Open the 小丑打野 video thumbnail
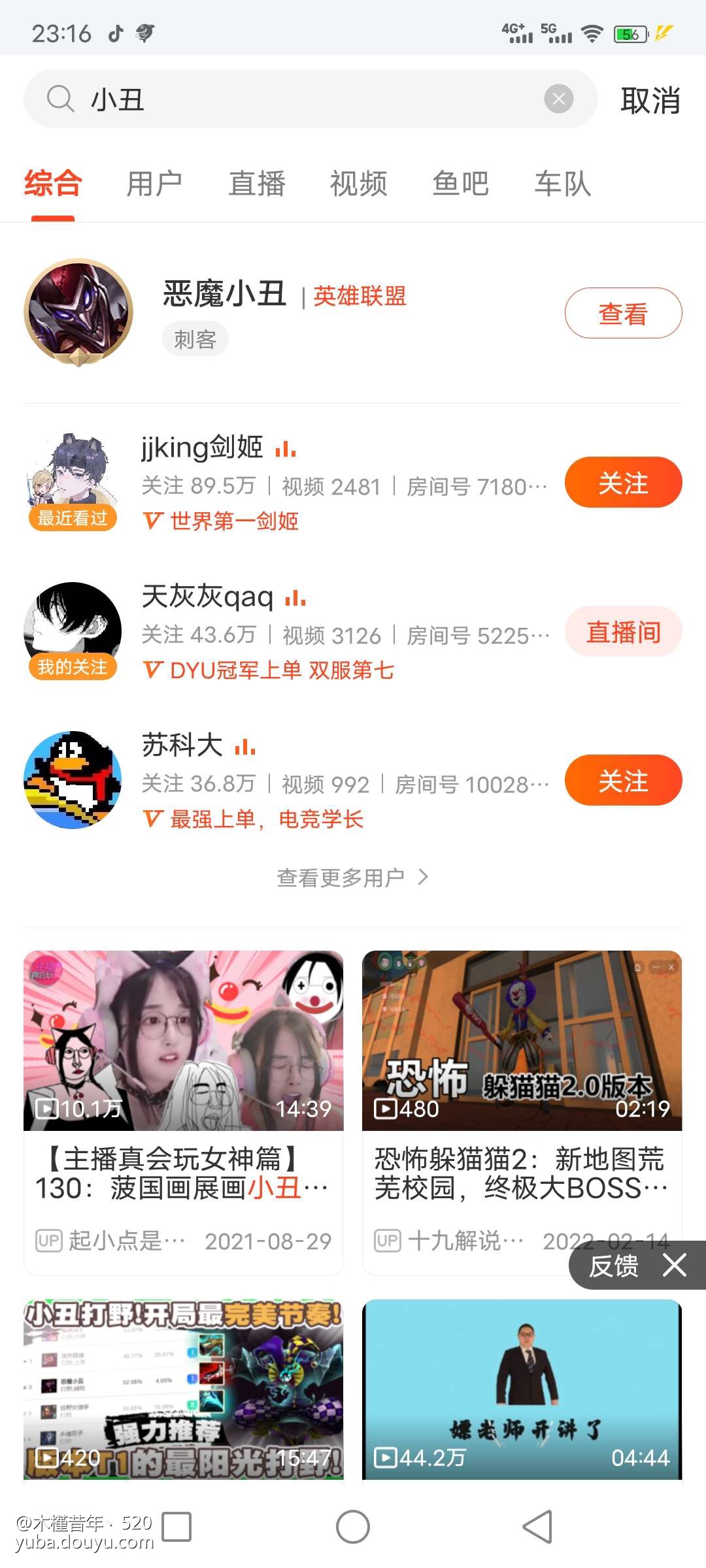Viewport: 706px width, 1568px height. [x=183, y=1388]
